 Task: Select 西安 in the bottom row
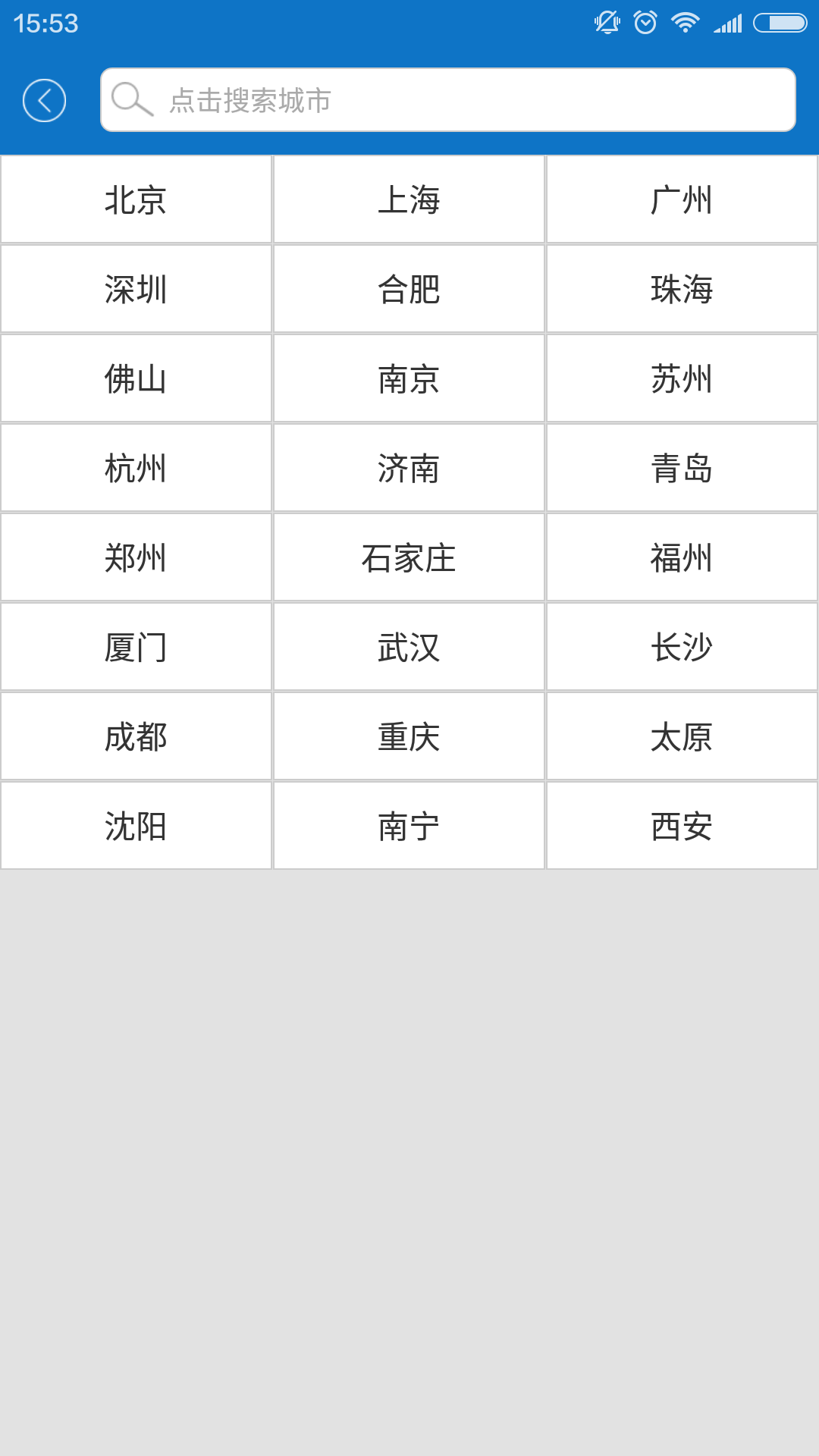(682, 825)
